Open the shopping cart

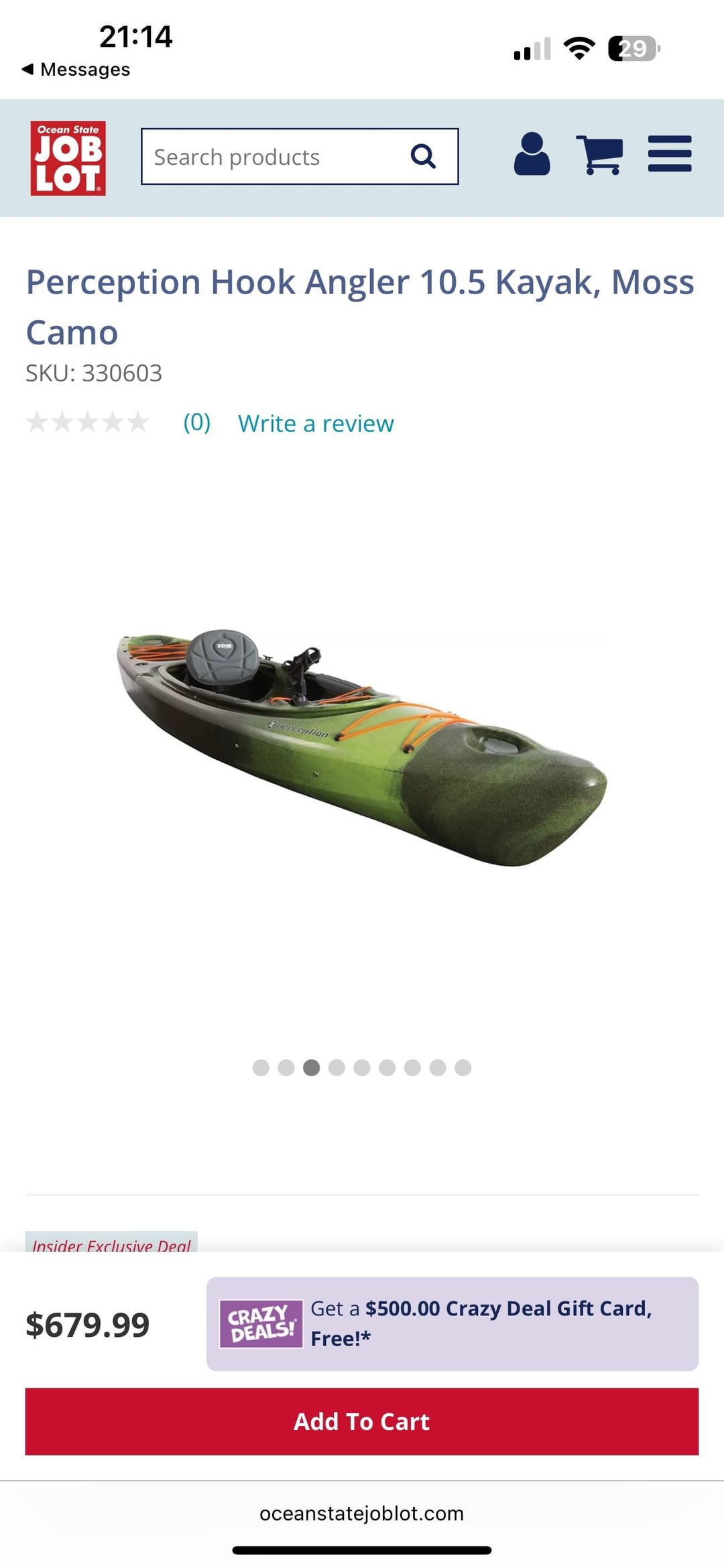click(x=601, y=154)
